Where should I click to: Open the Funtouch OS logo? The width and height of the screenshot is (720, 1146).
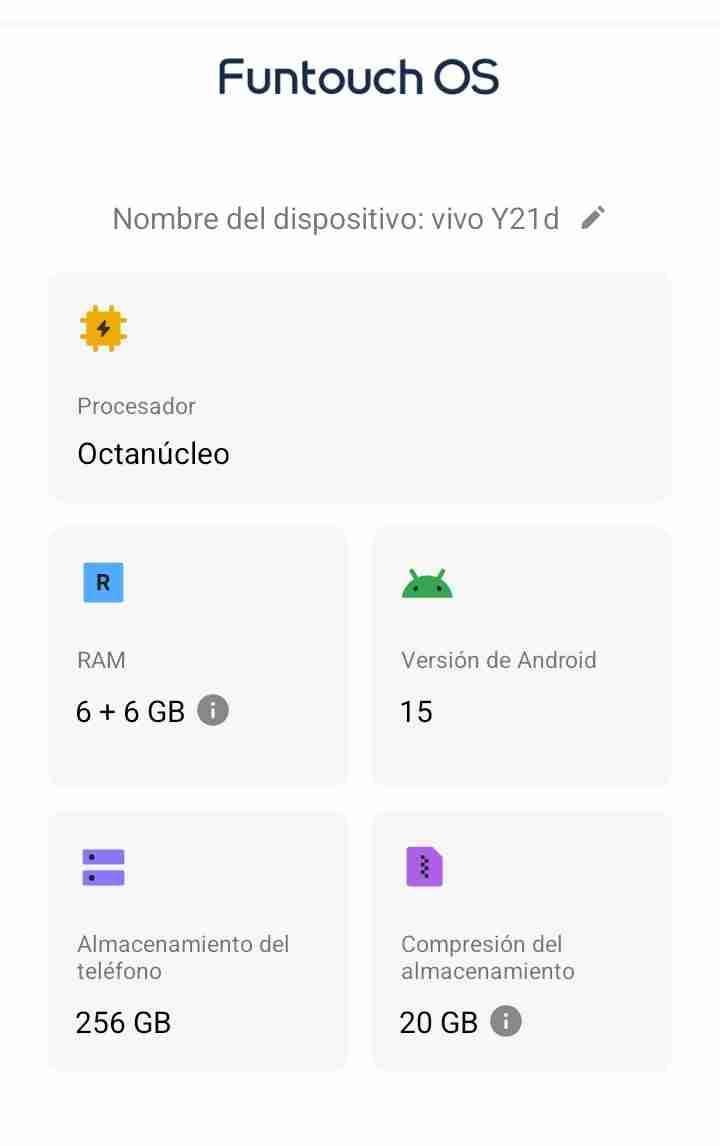coord(360,78)
